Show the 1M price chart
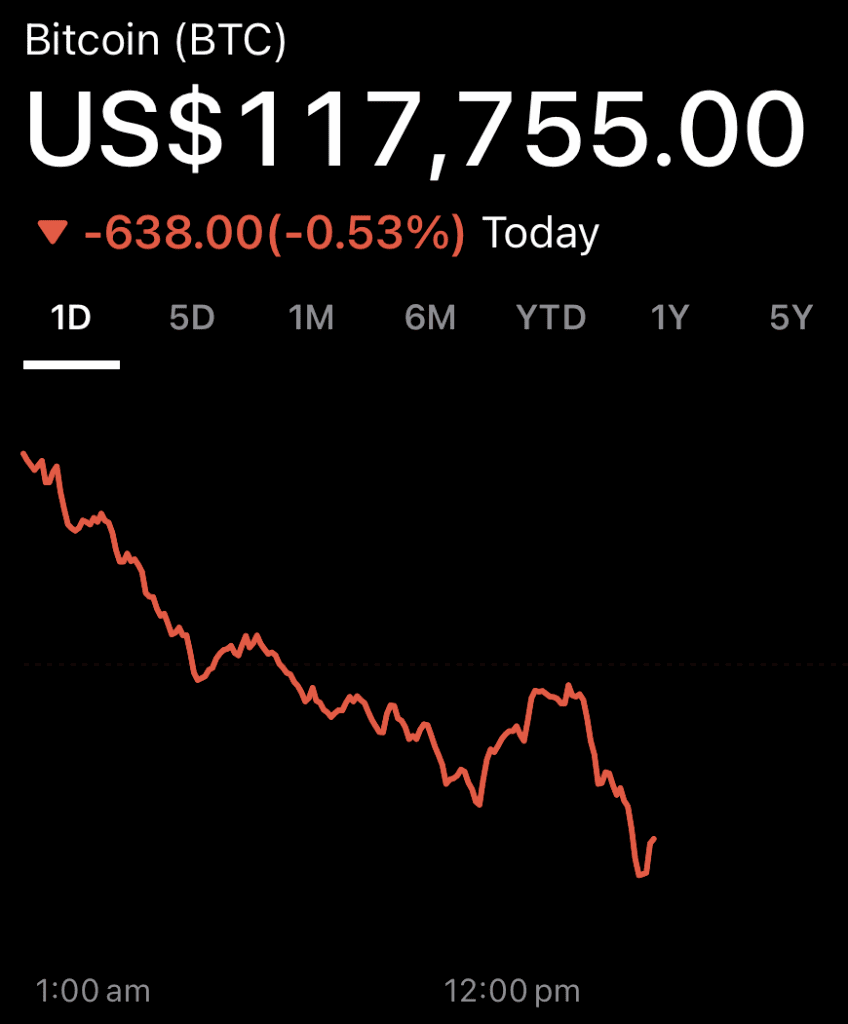 (310, 319)
